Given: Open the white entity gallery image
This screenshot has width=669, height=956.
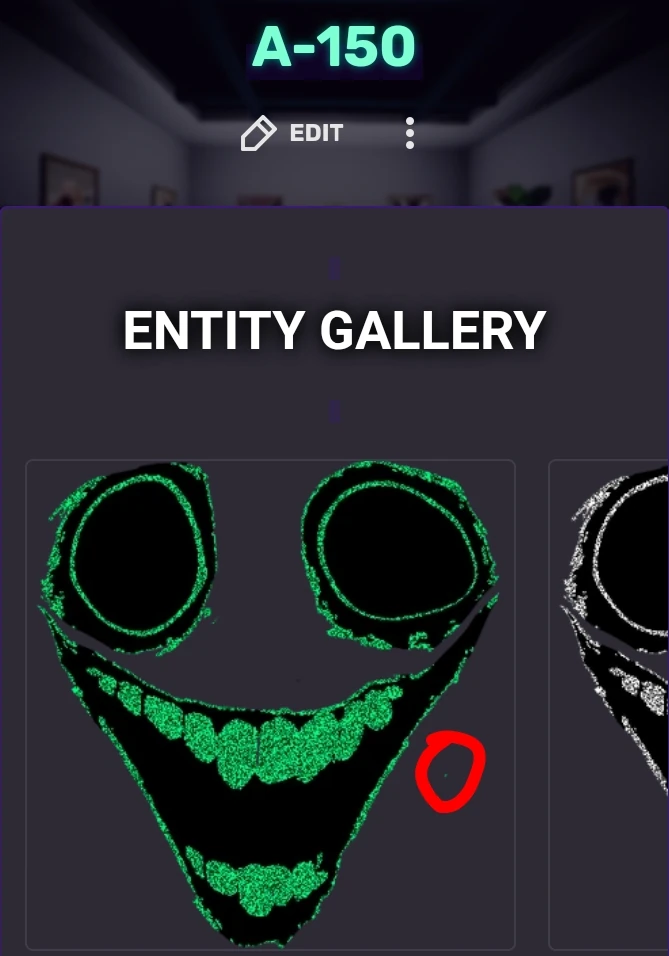Looking at the screenshot, I should (x=612, y=704).
